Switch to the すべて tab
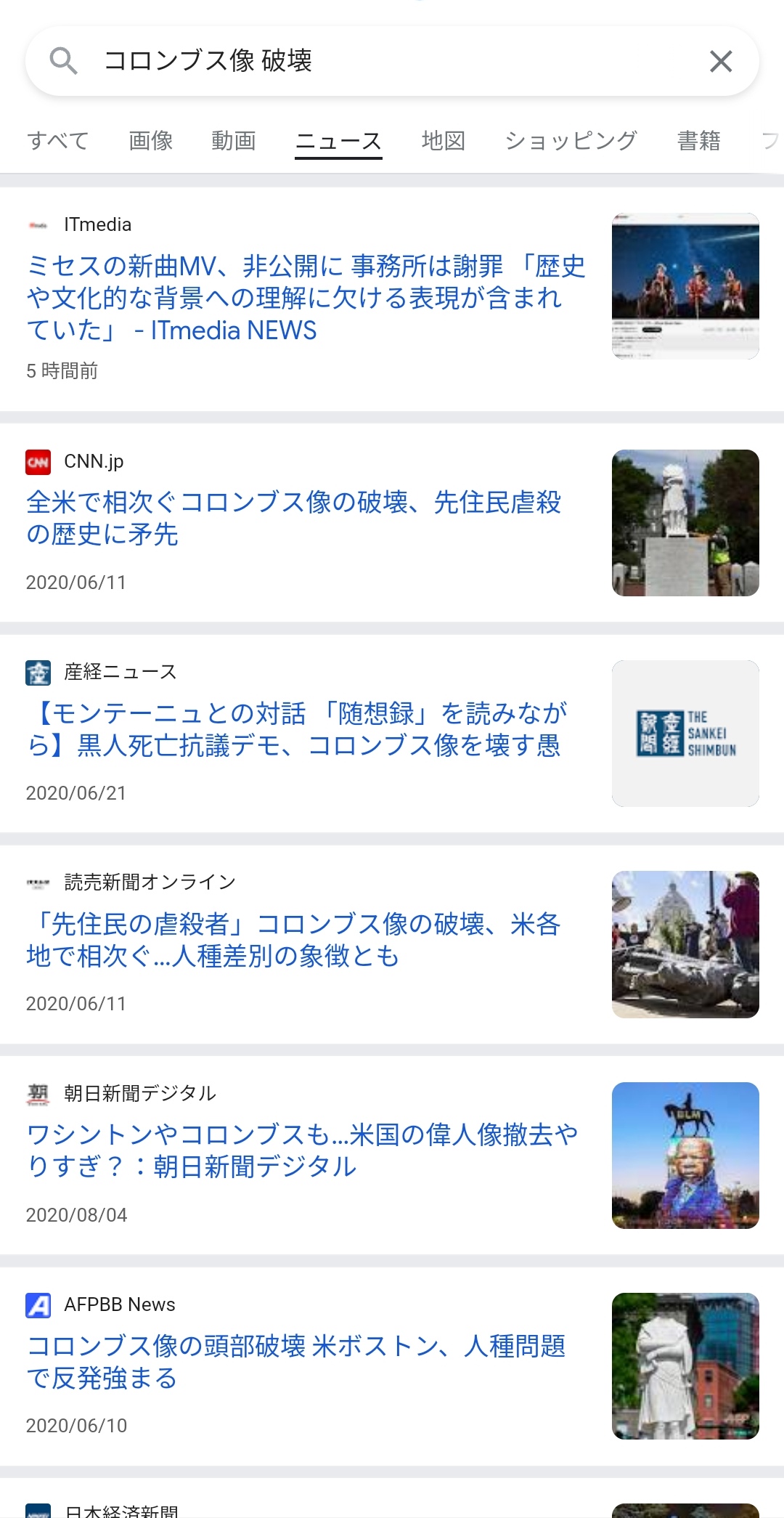Image resolution: width=784 pixels, height=1518 pixels. [58, 140]
